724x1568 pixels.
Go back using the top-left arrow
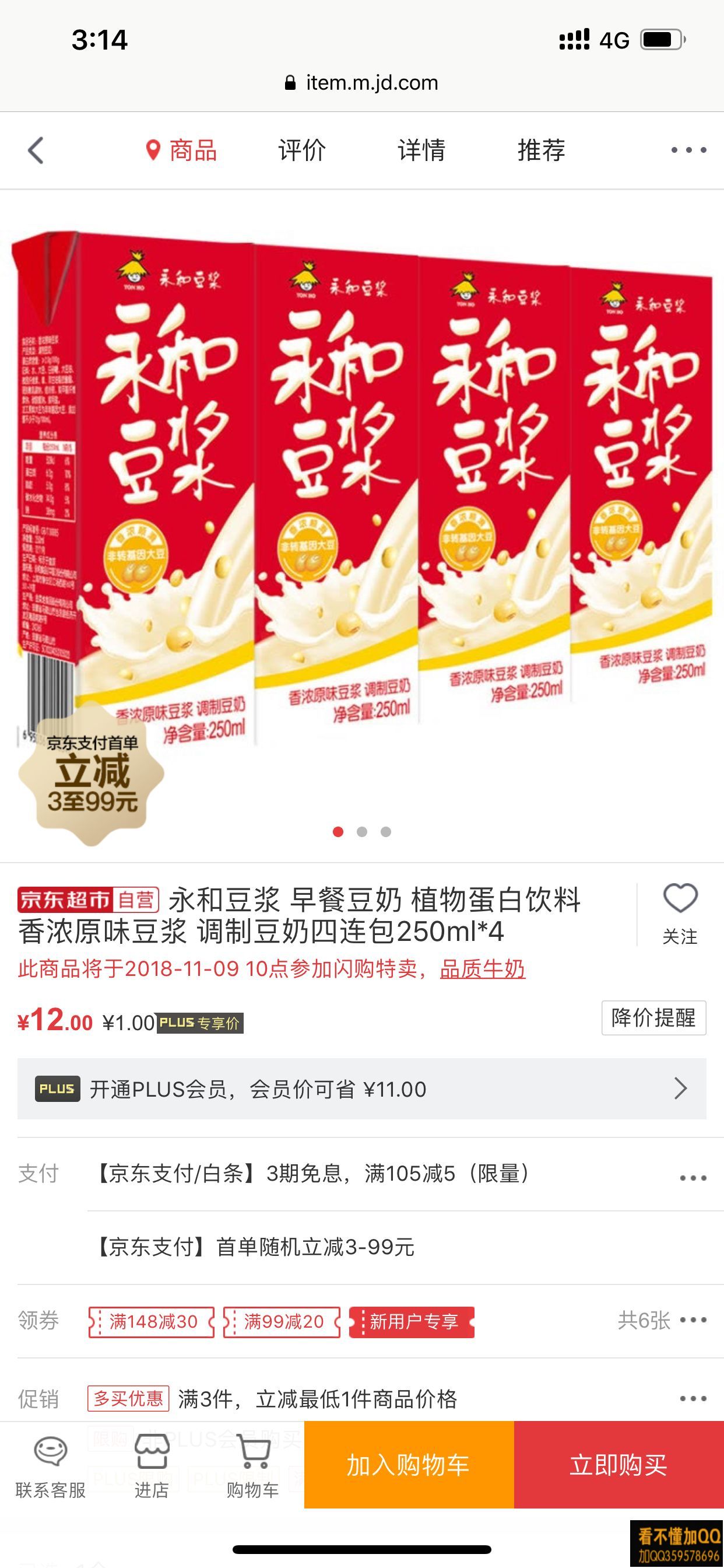37,150
